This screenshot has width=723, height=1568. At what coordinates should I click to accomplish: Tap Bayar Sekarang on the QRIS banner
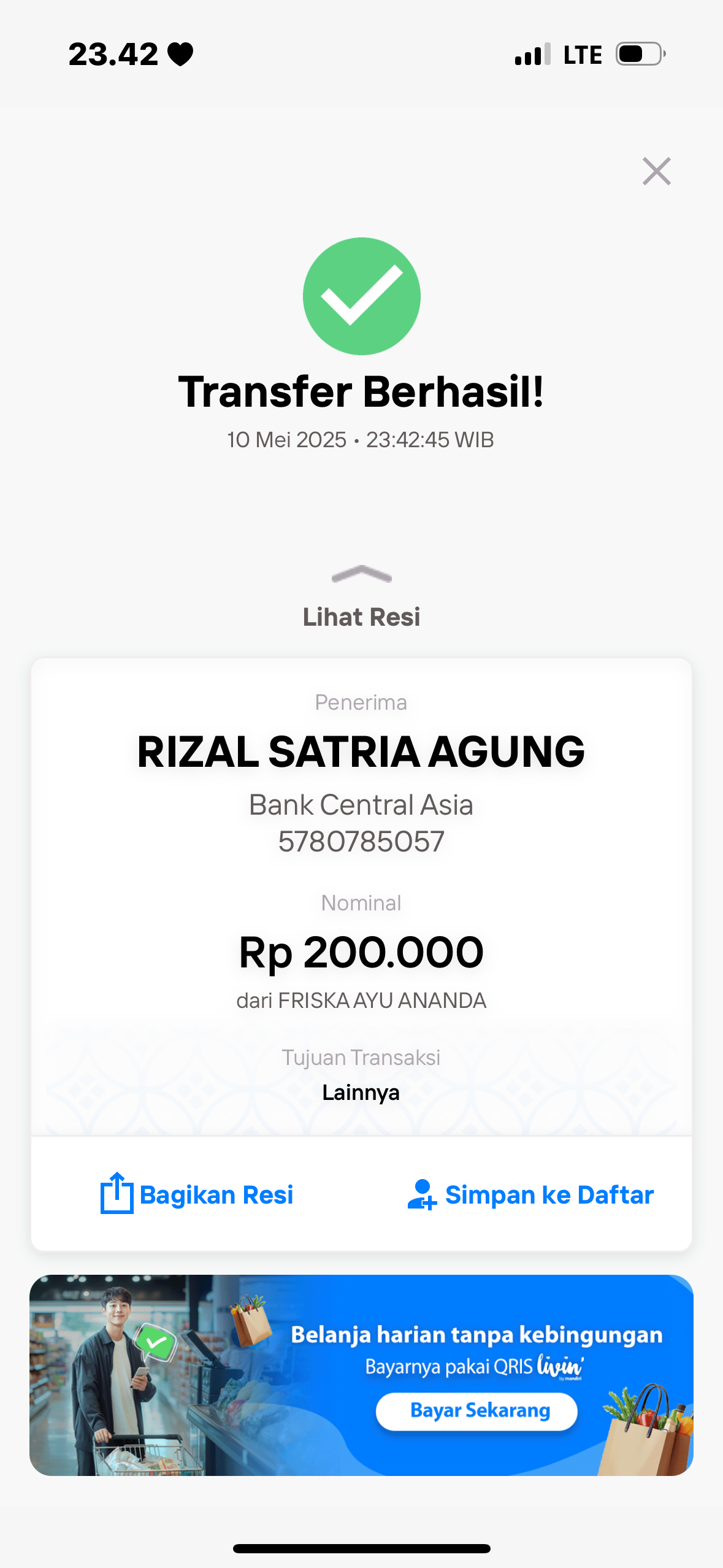pyautogui.click(x=476, y=1411)
